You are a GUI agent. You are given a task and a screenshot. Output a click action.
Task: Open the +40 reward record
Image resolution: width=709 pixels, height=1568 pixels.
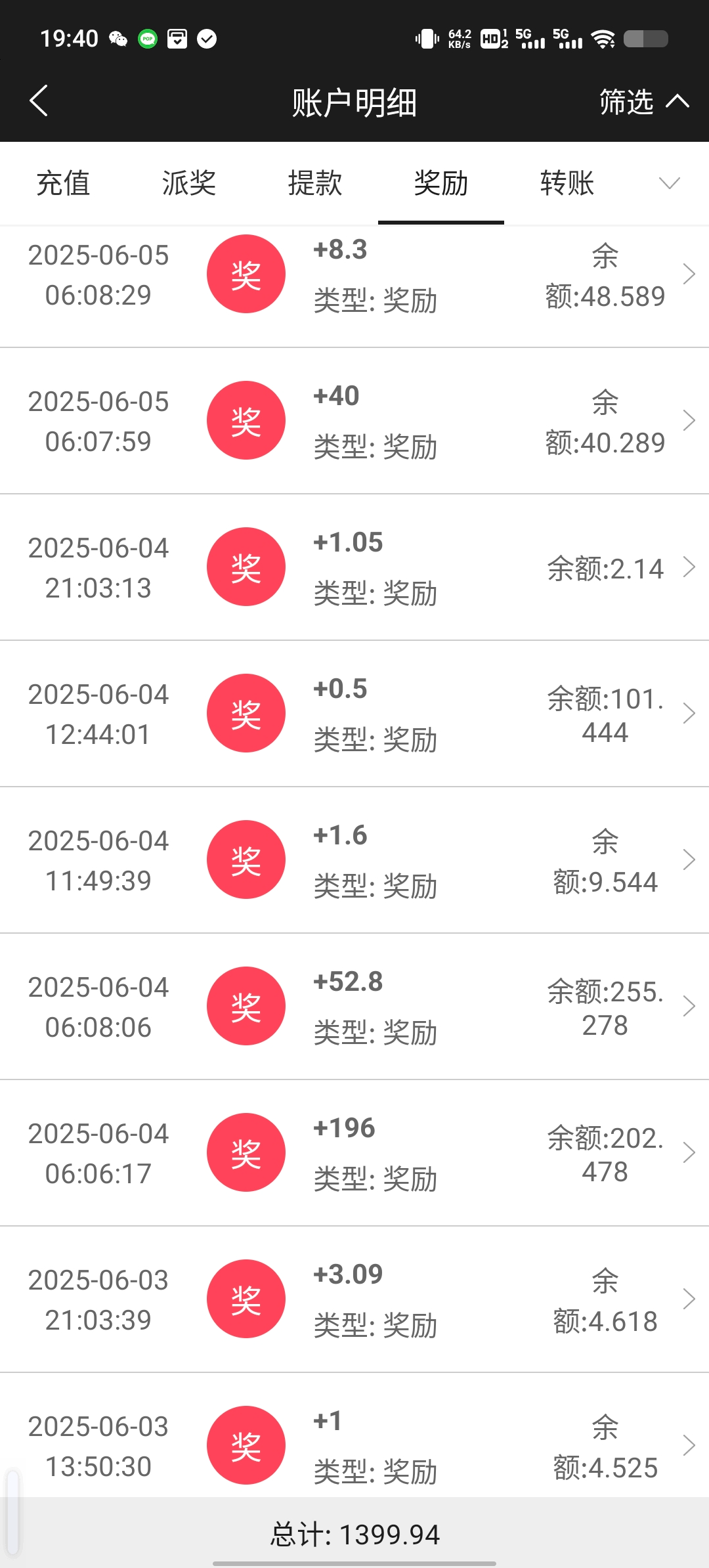click(x=354, y=421)
